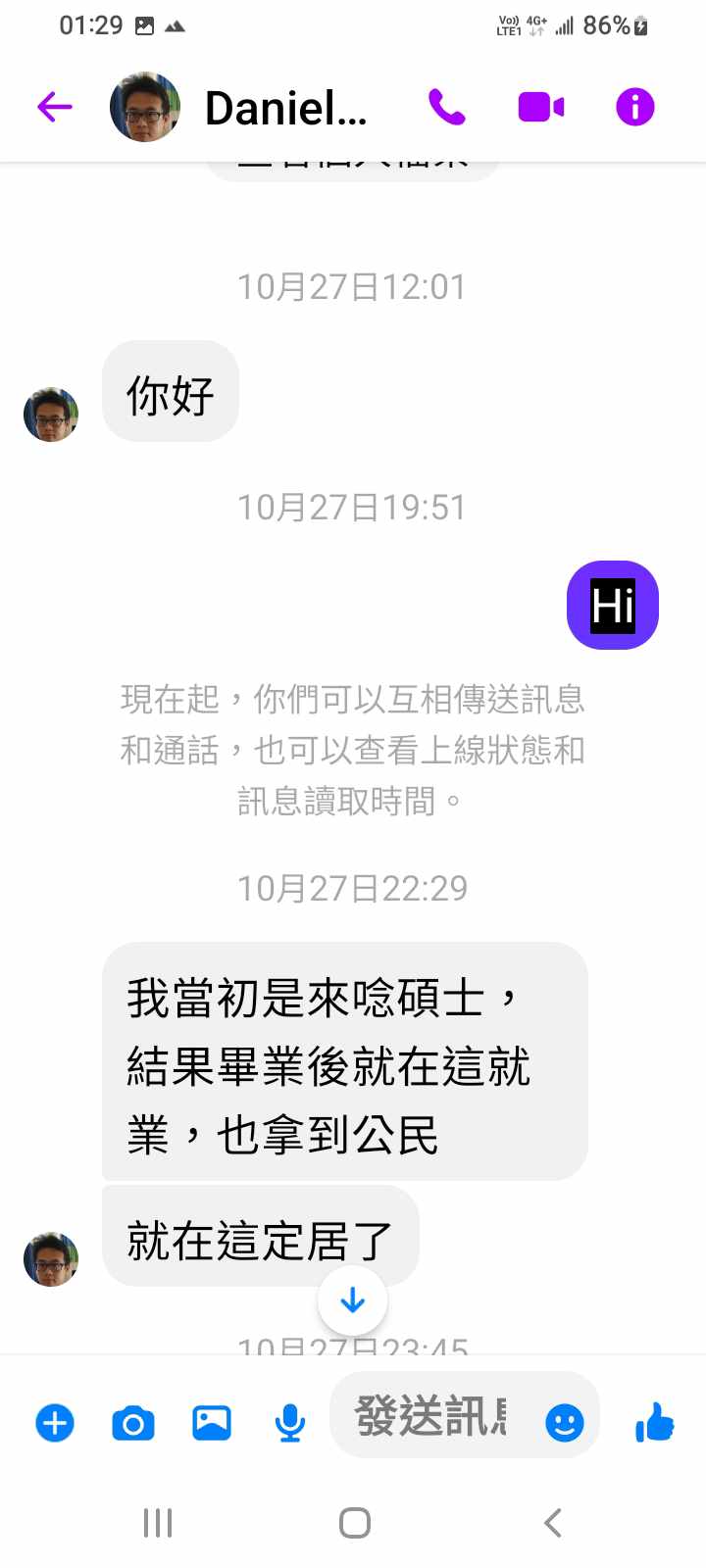Tap the system back button

552,1523
